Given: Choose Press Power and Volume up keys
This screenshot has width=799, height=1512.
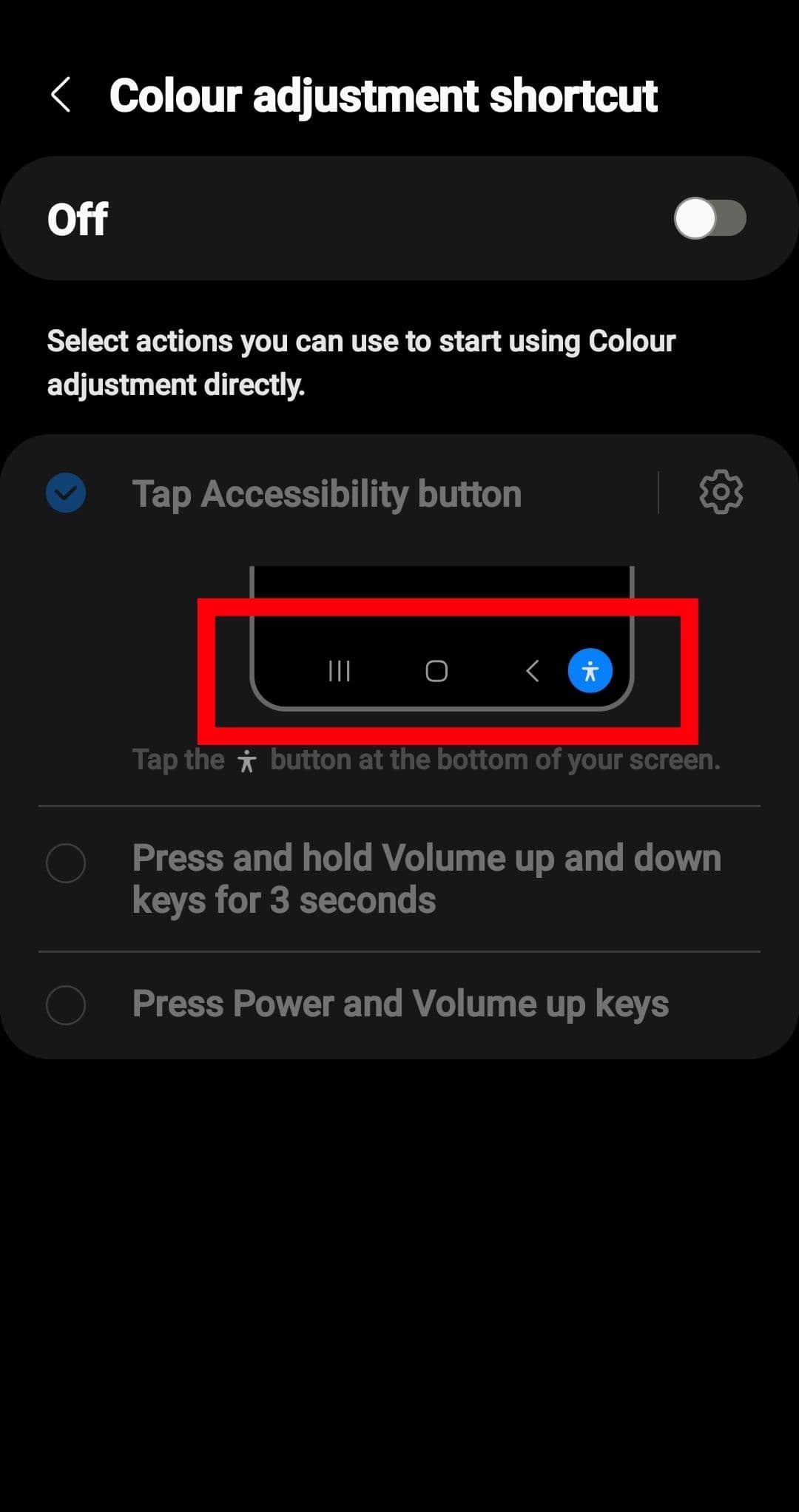Looking at the screenshot, I should coord(67,1005).
